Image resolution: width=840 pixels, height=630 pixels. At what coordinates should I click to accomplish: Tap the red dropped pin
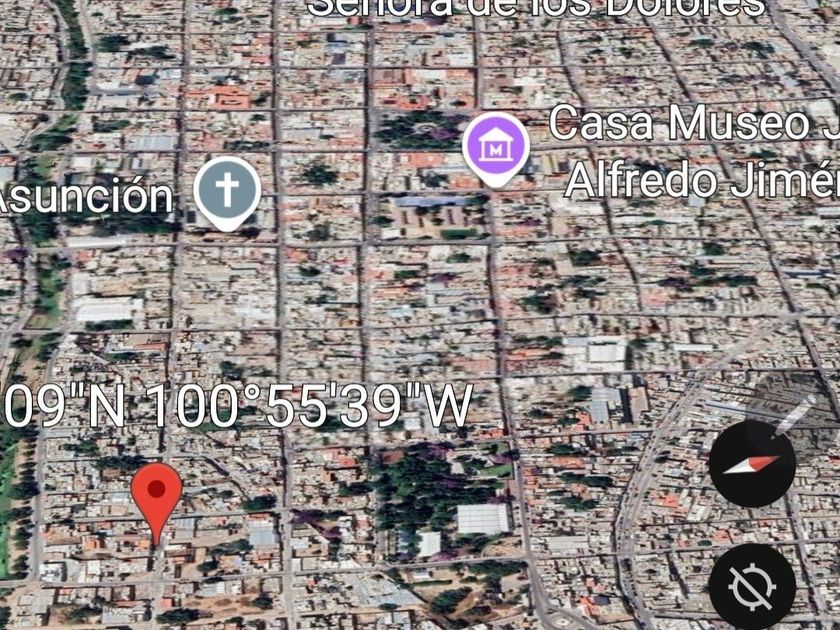tap(157, 494)
